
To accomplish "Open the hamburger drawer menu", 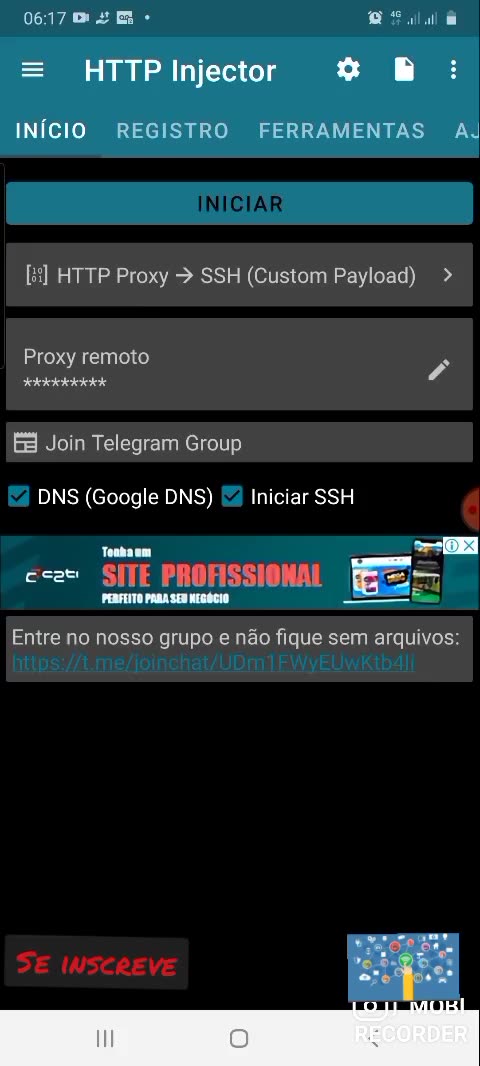I will point(33,70).
